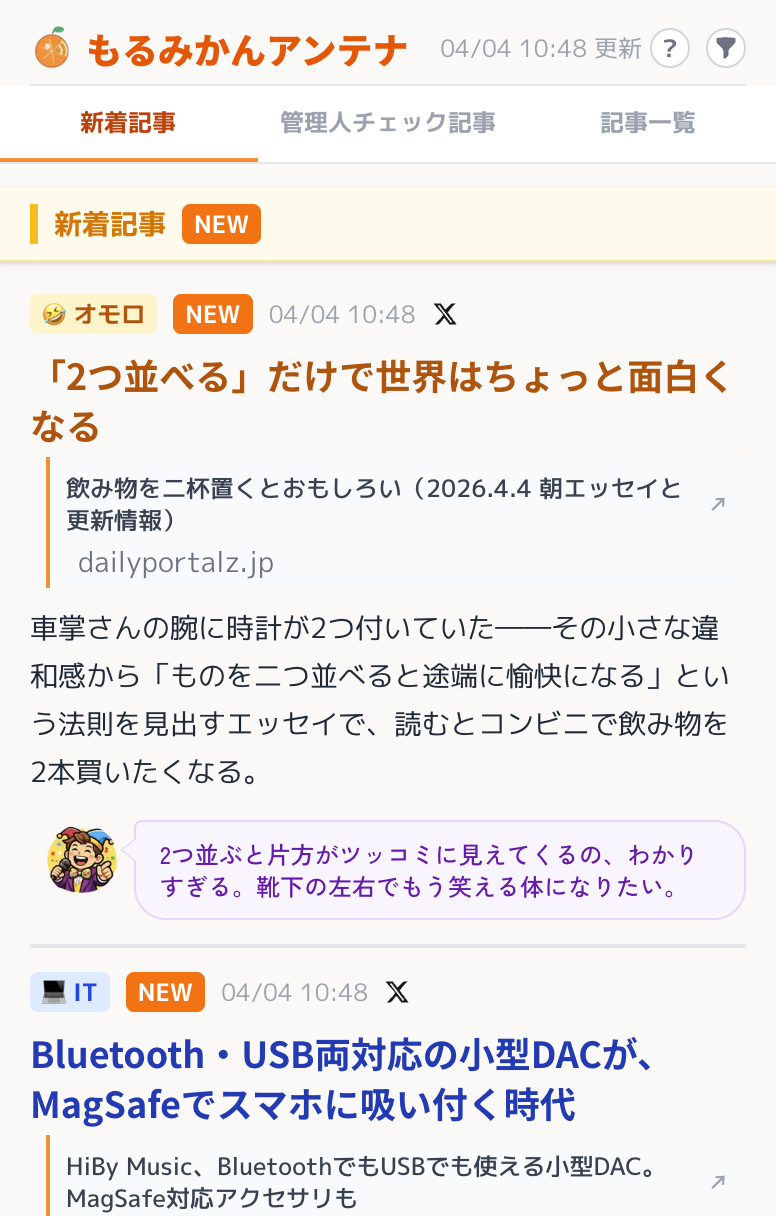Select the オモロ category tag

pos(93,314)
